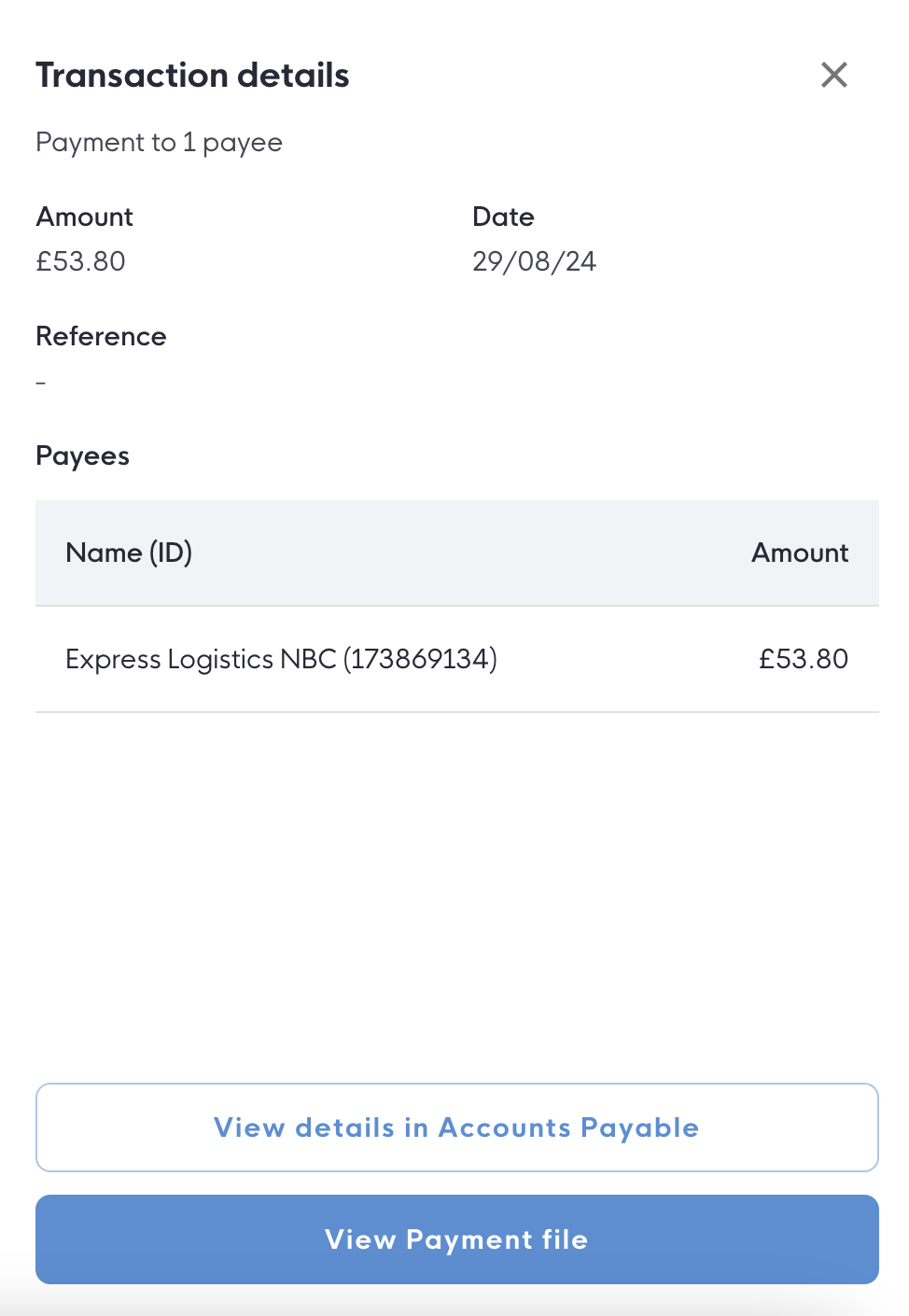The image size is (909, 1316).
Task: Click the Reference section label
Action: pyautogui.click(x=101, y=336)
